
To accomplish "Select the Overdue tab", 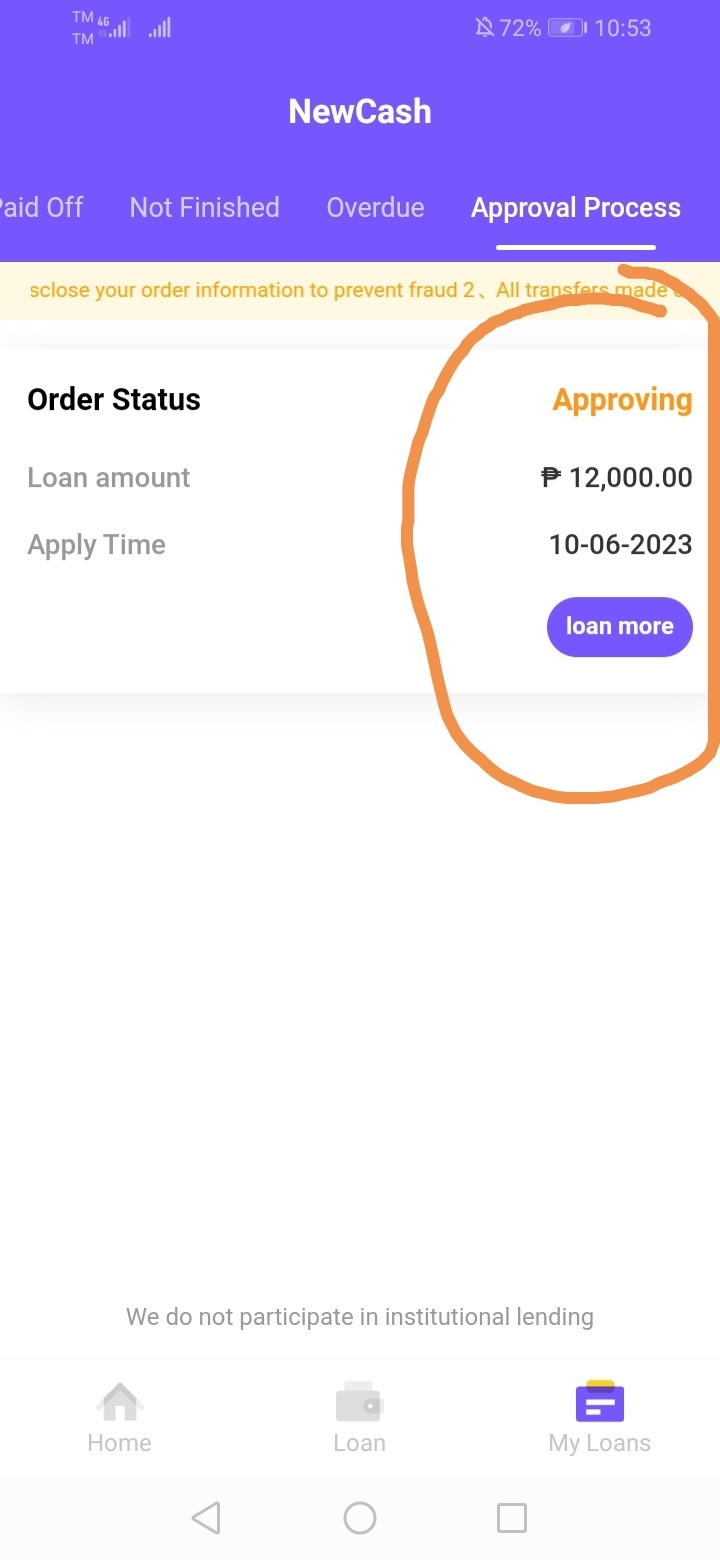I will point(375,208).
